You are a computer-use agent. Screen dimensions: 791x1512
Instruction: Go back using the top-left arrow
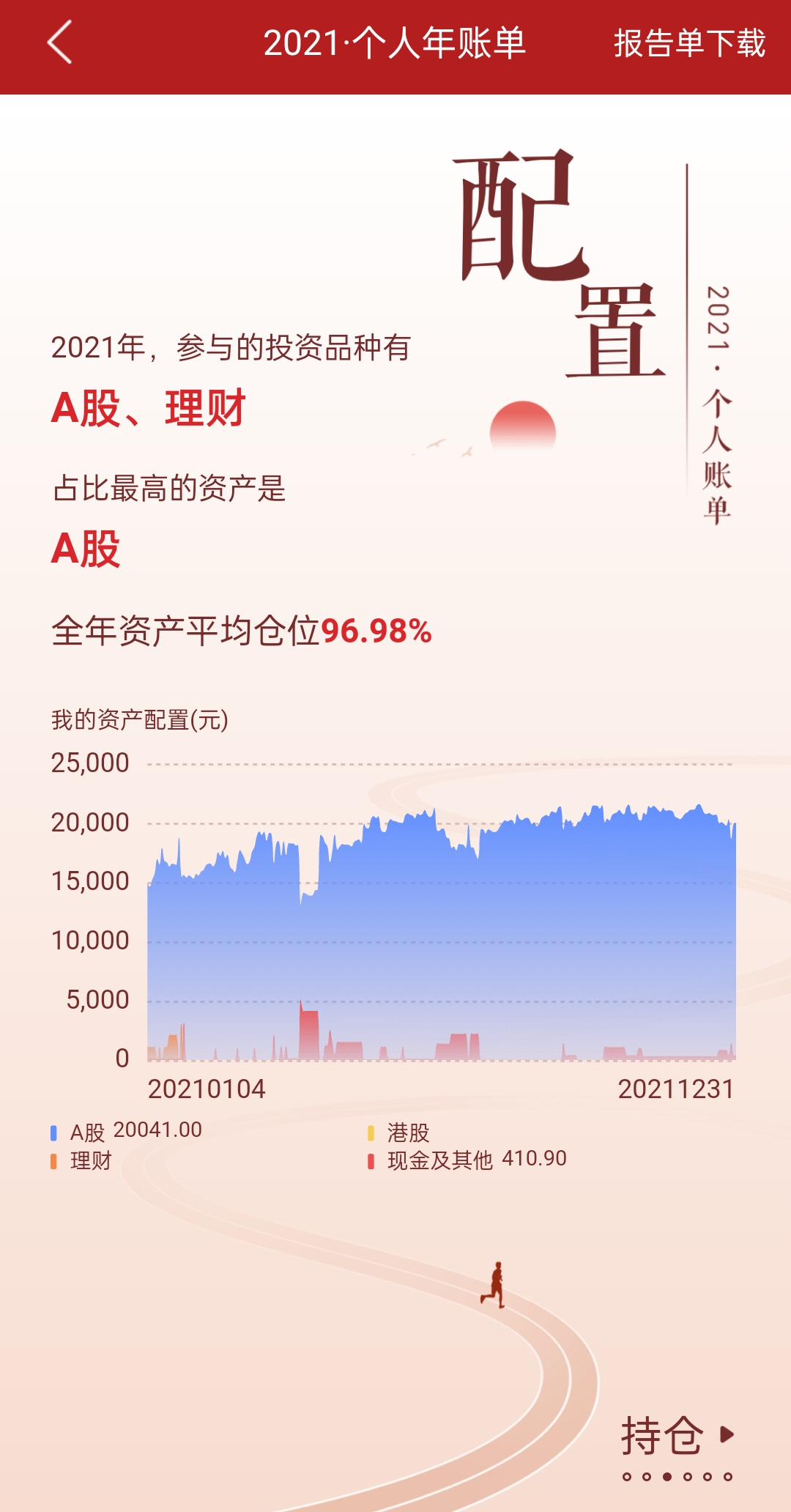60,42
